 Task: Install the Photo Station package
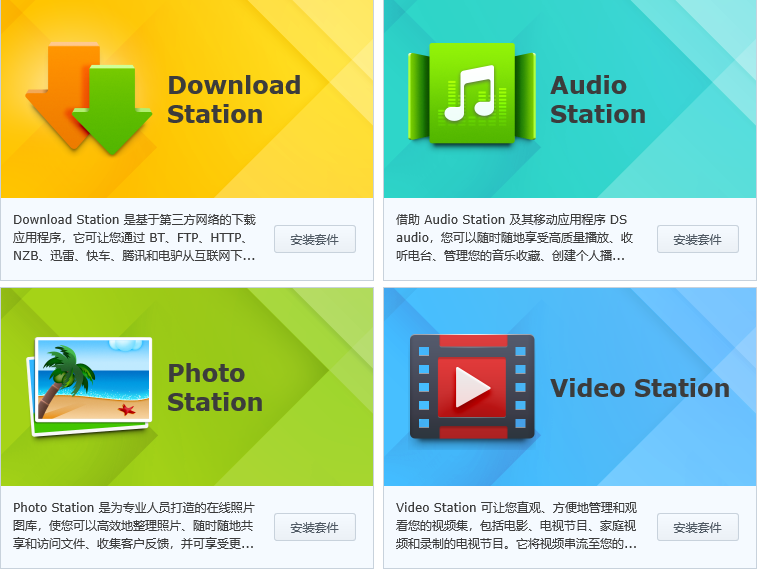click(314, 527)
